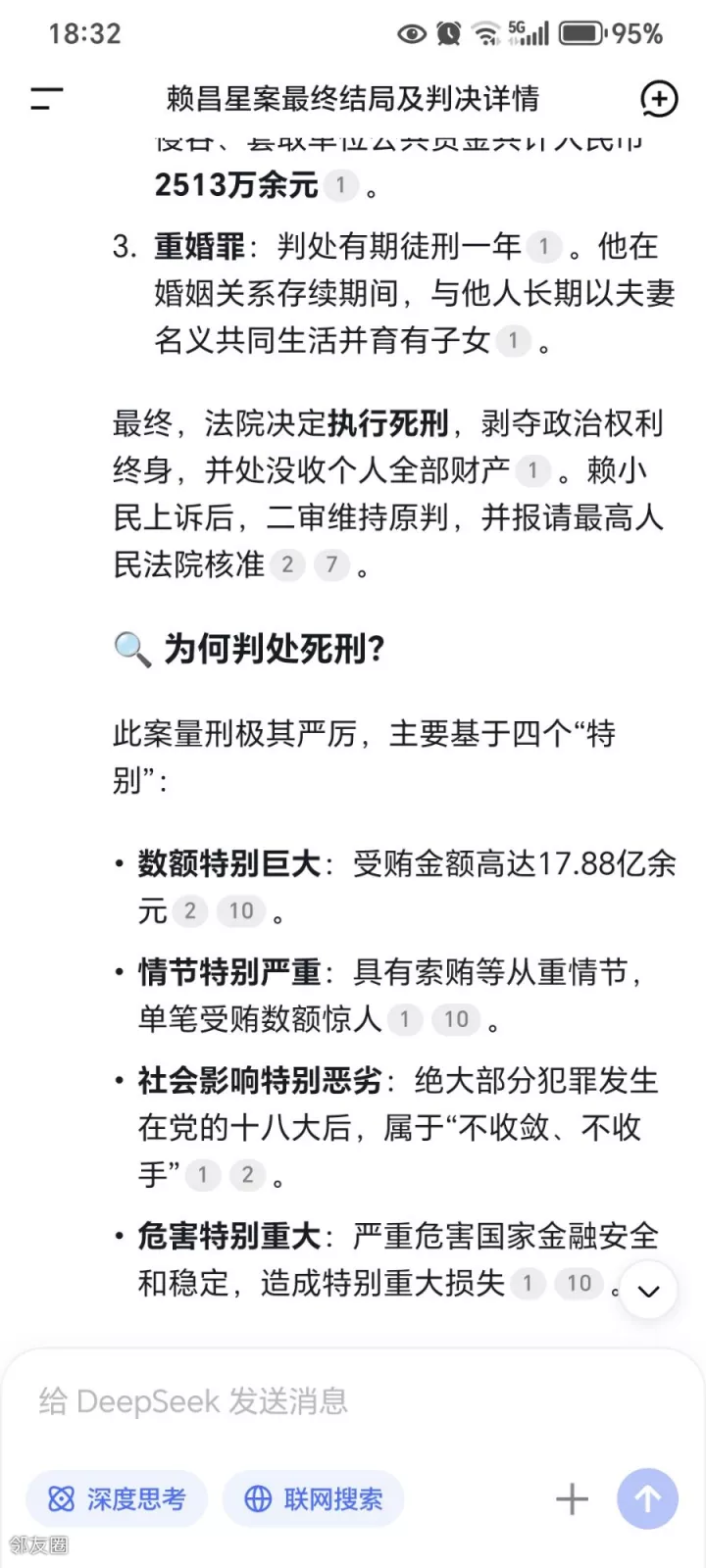The image size is (706, 1568).
Task: Start a new chat
Action: click(x=658, y=99)
